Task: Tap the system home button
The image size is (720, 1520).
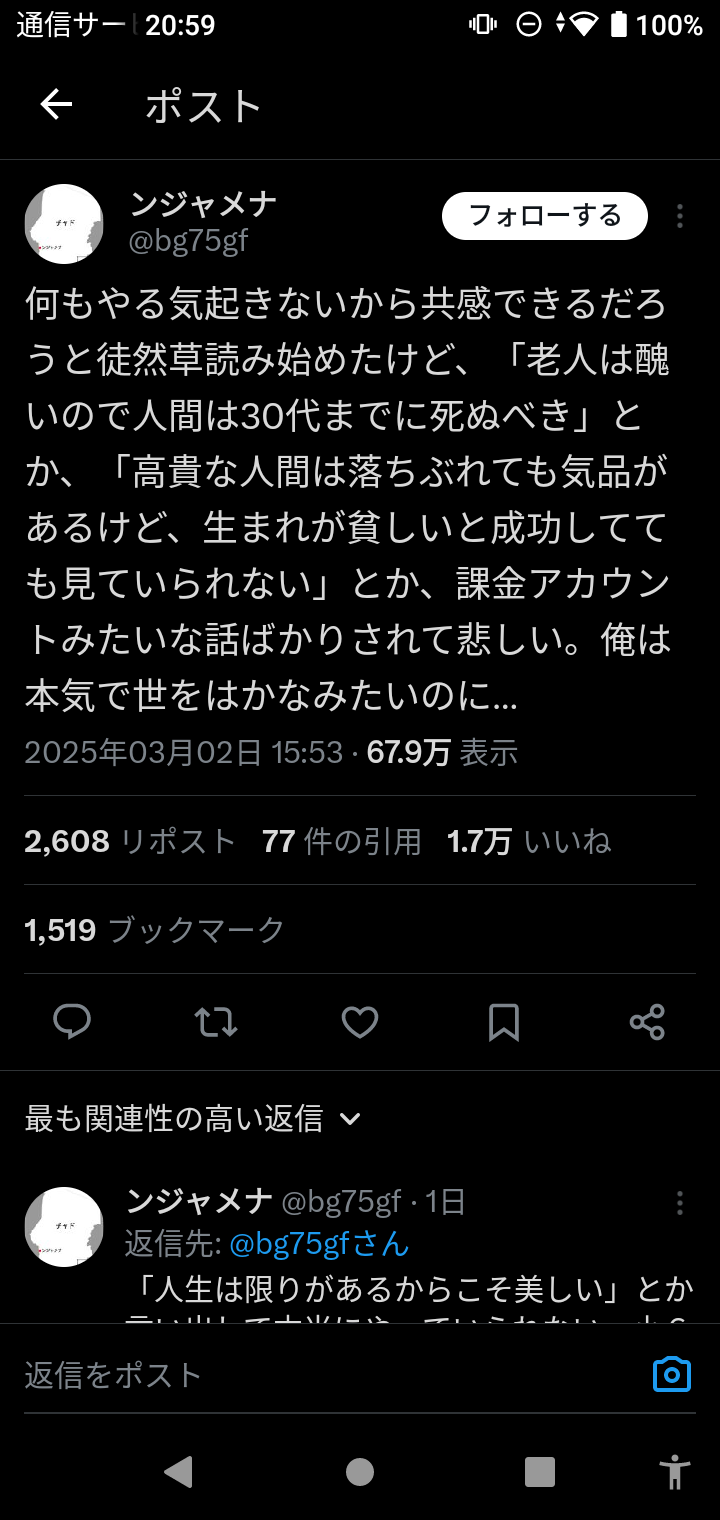Action: tap(360, 1472)
